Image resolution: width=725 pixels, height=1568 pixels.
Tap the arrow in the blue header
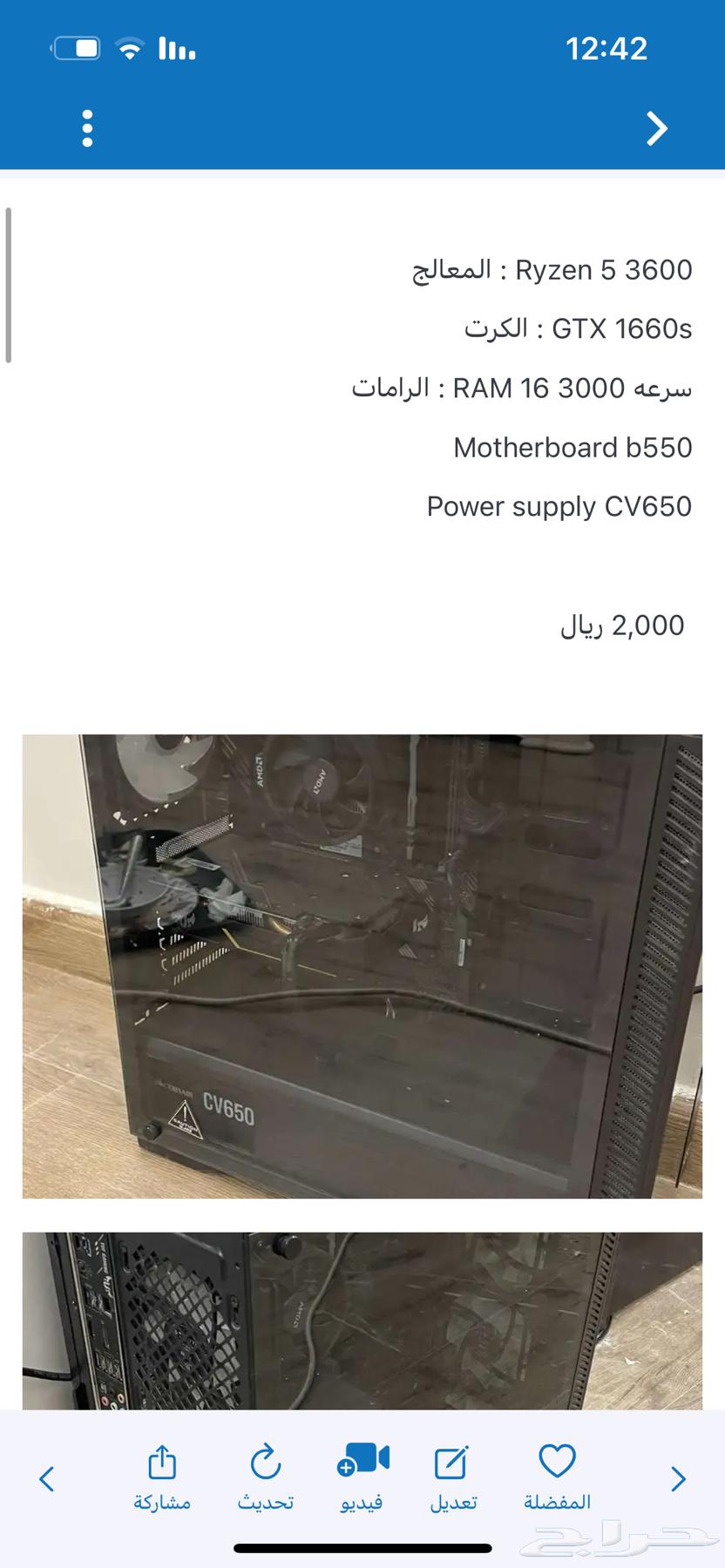[657, 129]
